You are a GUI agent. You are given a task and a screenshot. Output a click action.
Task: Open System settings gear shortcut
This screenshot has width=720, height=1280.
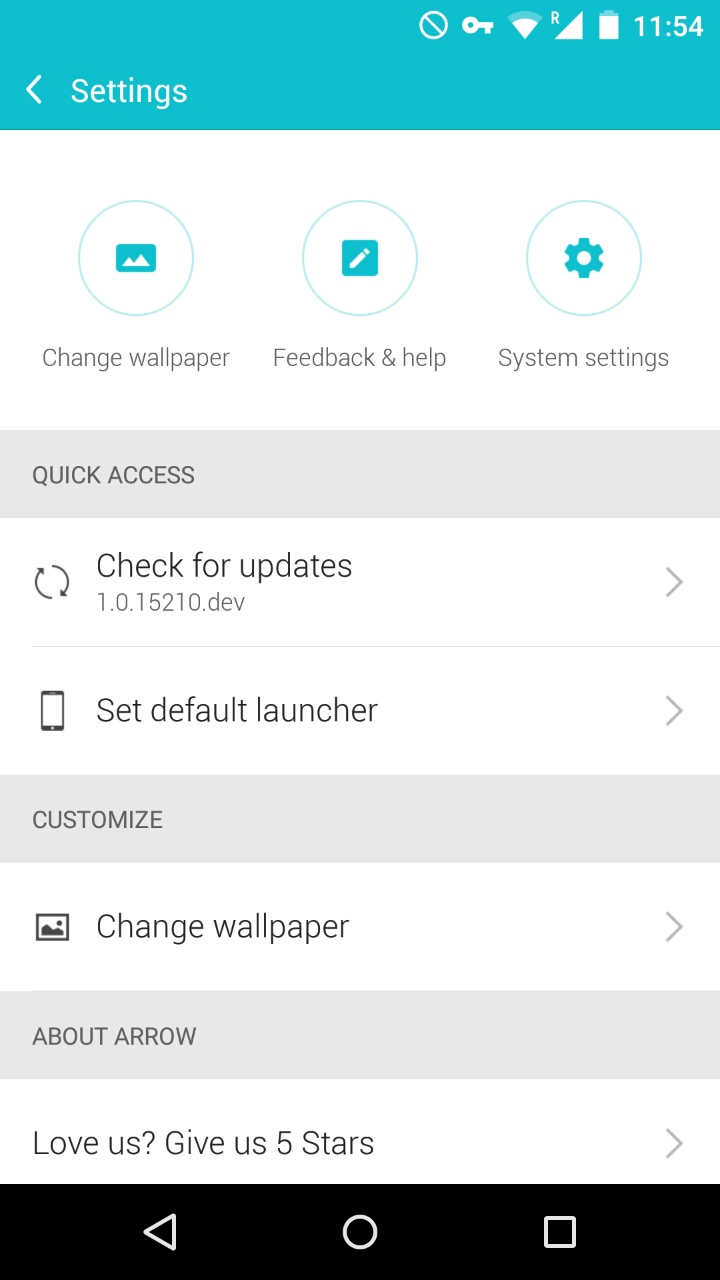pyautogui.click(x=584, y=258)
